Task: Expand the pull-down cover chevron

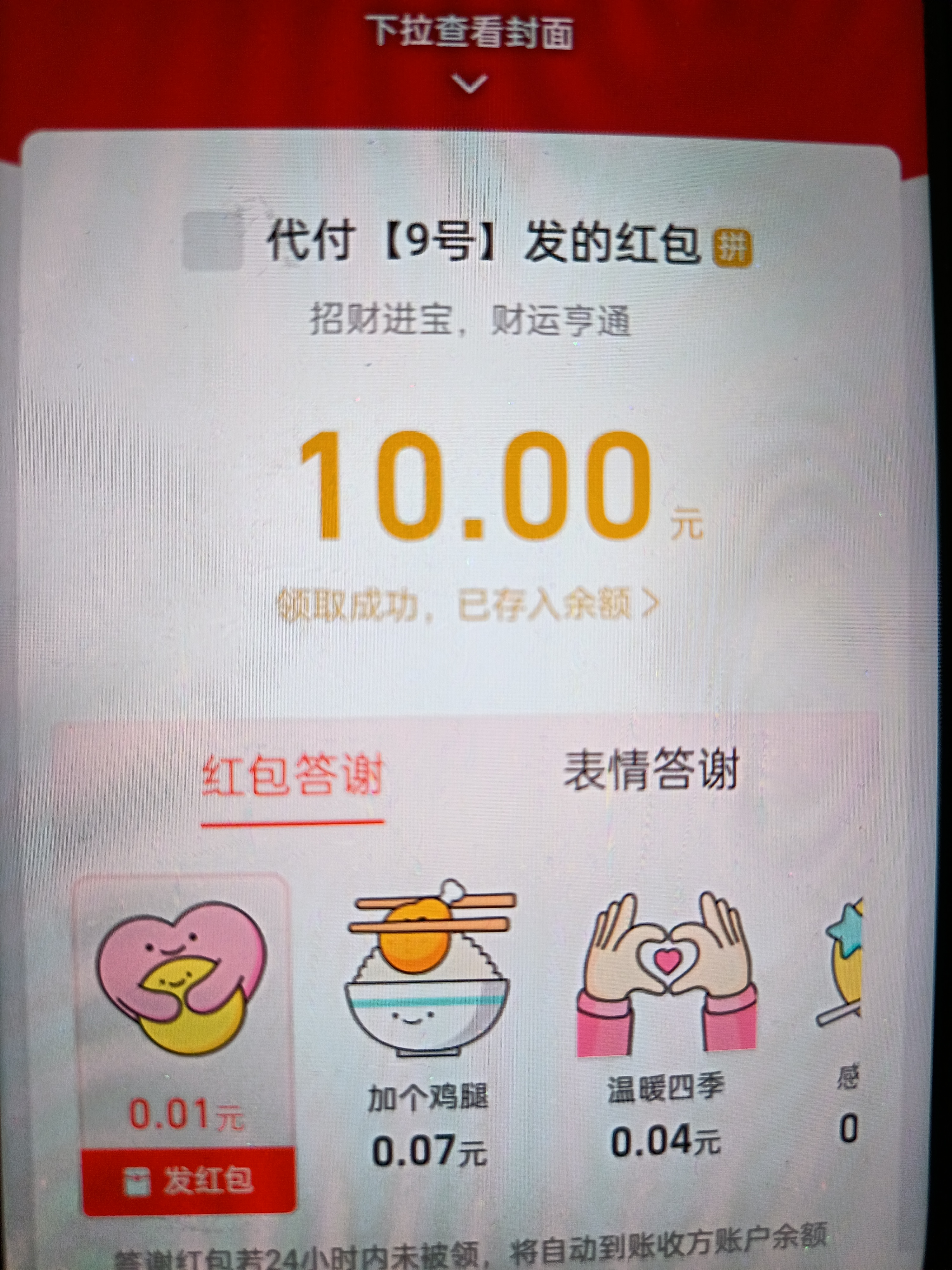Action: pyautogui.click(x=469, y=84)
